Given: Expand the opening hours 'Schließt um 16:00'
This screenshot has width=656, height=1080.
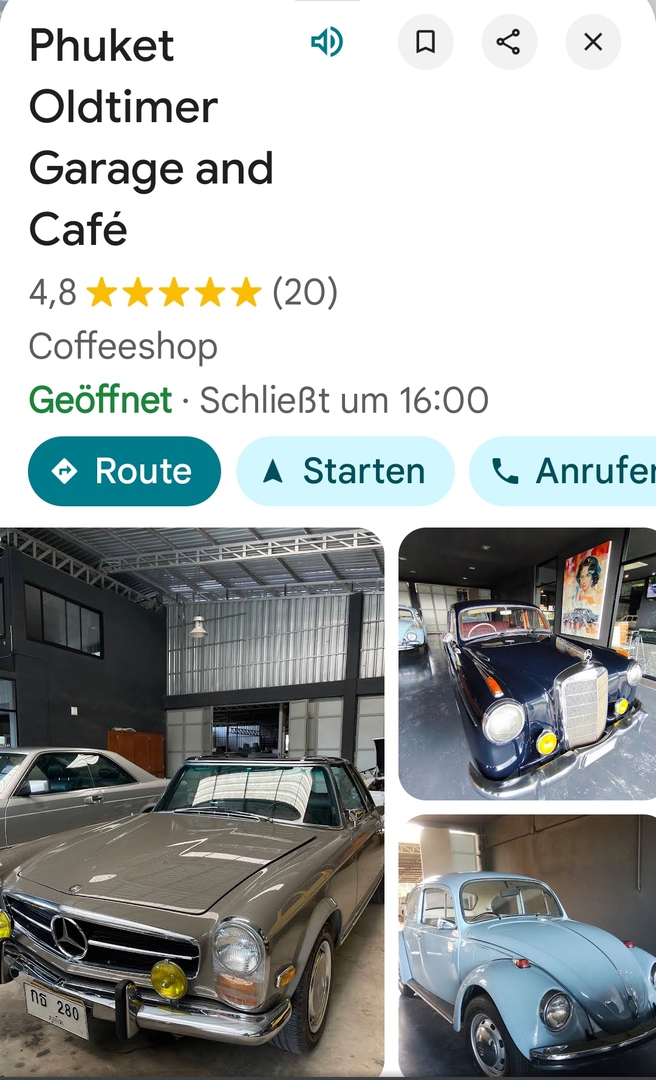Looking at the screenshot, I should pyautogui.click(x=344, y=401).
